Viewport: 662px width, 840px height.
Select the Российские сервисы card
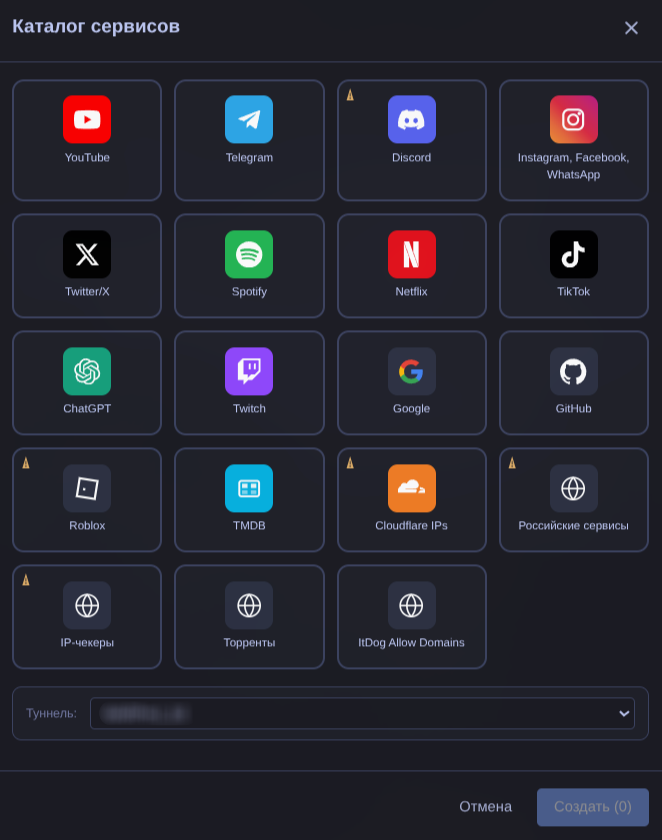pyautogui.click(x=573, y=499)
